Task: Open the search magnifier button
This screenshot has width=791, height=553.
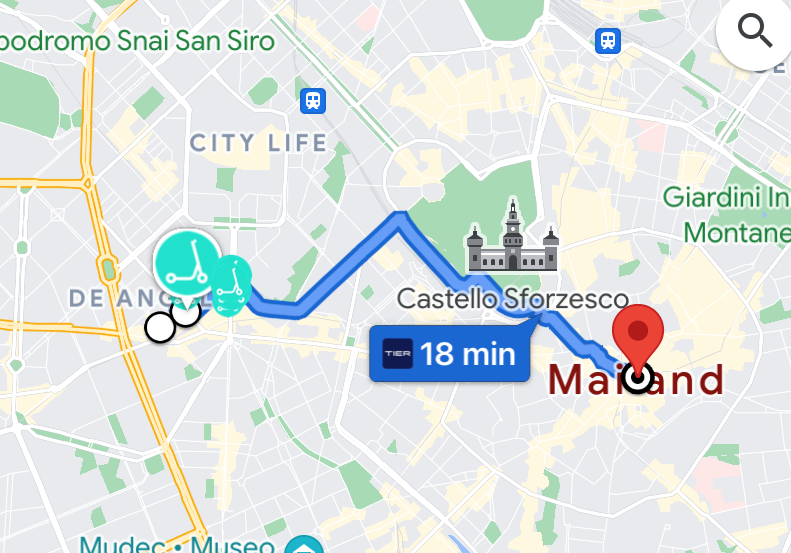Action: [x=755, y=33]
